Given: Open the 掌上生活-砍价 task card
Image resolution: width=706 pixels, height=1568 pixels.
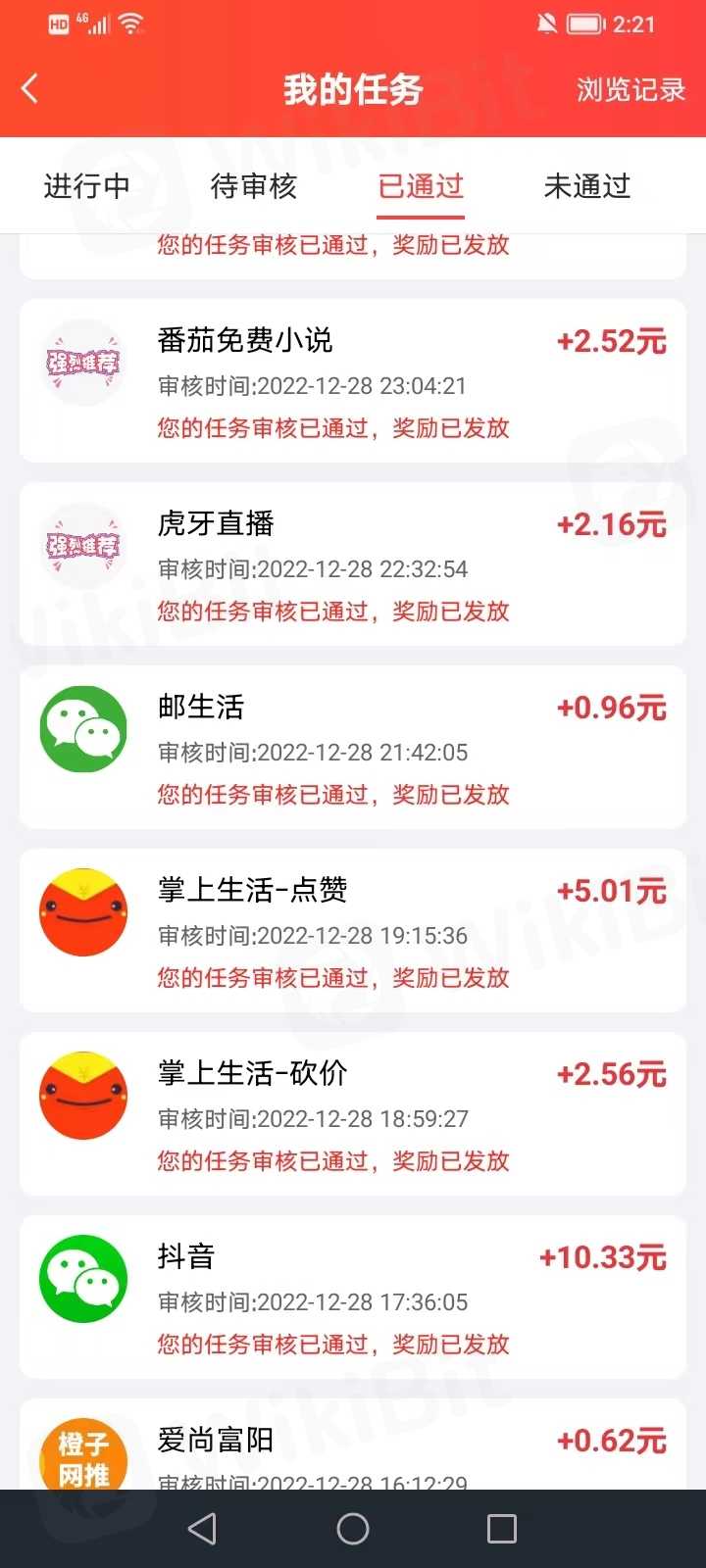Looking at the screenshot, I should point(353,1113).
